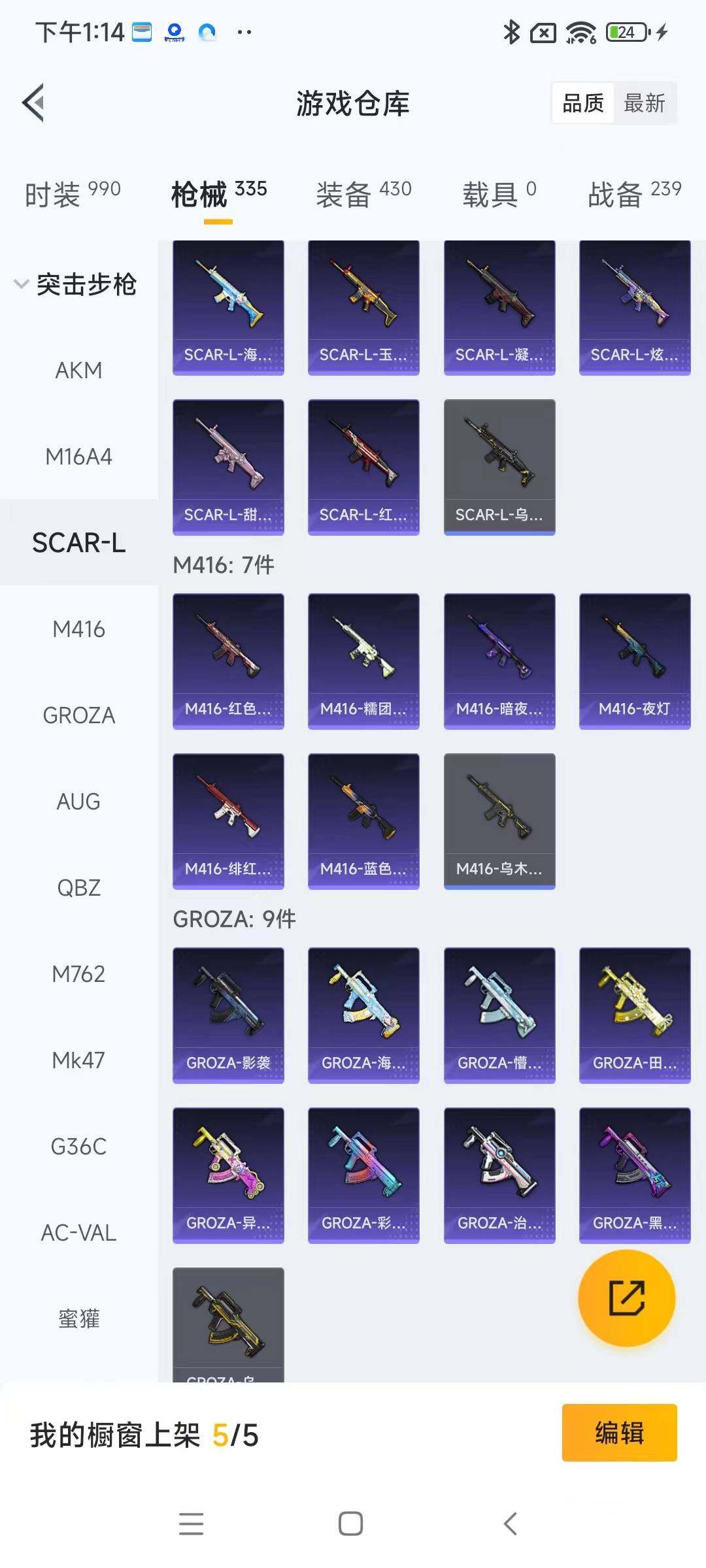Screen dimensions: 706x1568
Task: Switch to the 装备 tab
Action: pos(363,194)
